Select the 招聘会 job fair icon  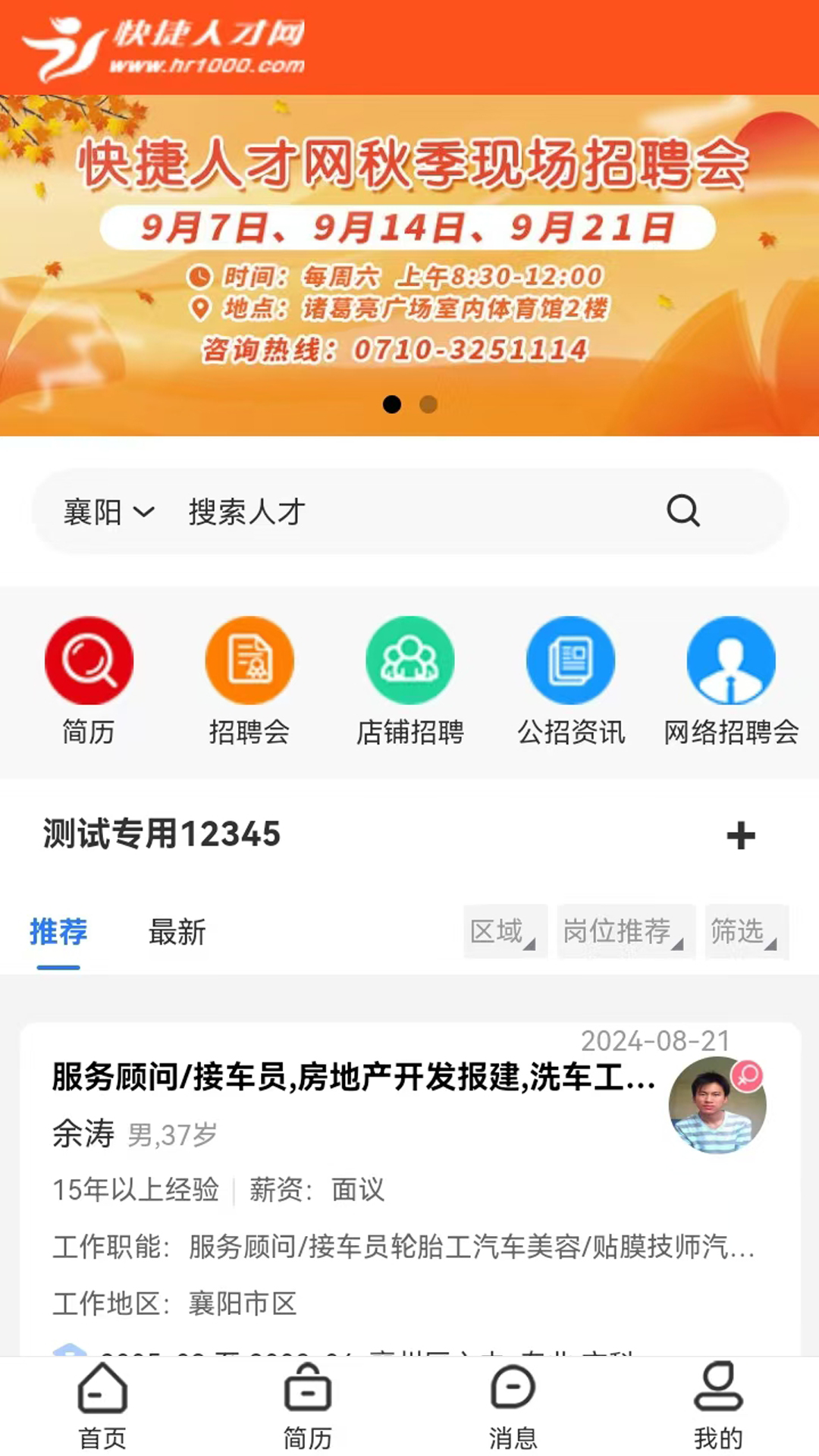tap(249, 659)
